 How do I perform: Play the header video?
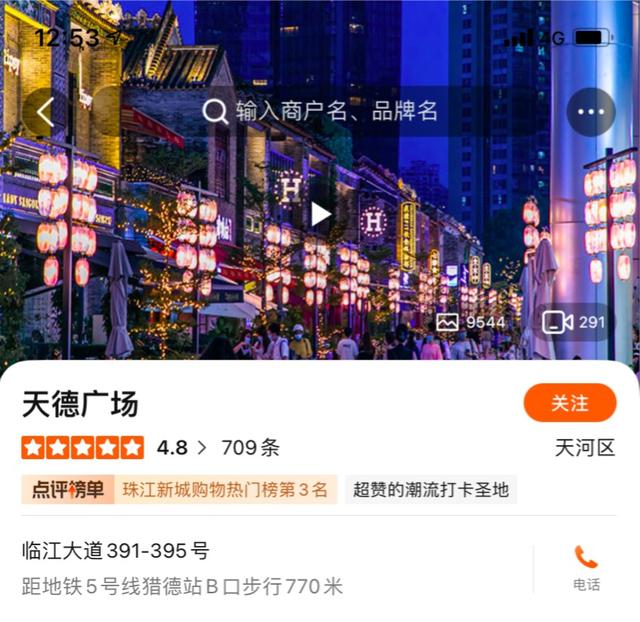320,213
